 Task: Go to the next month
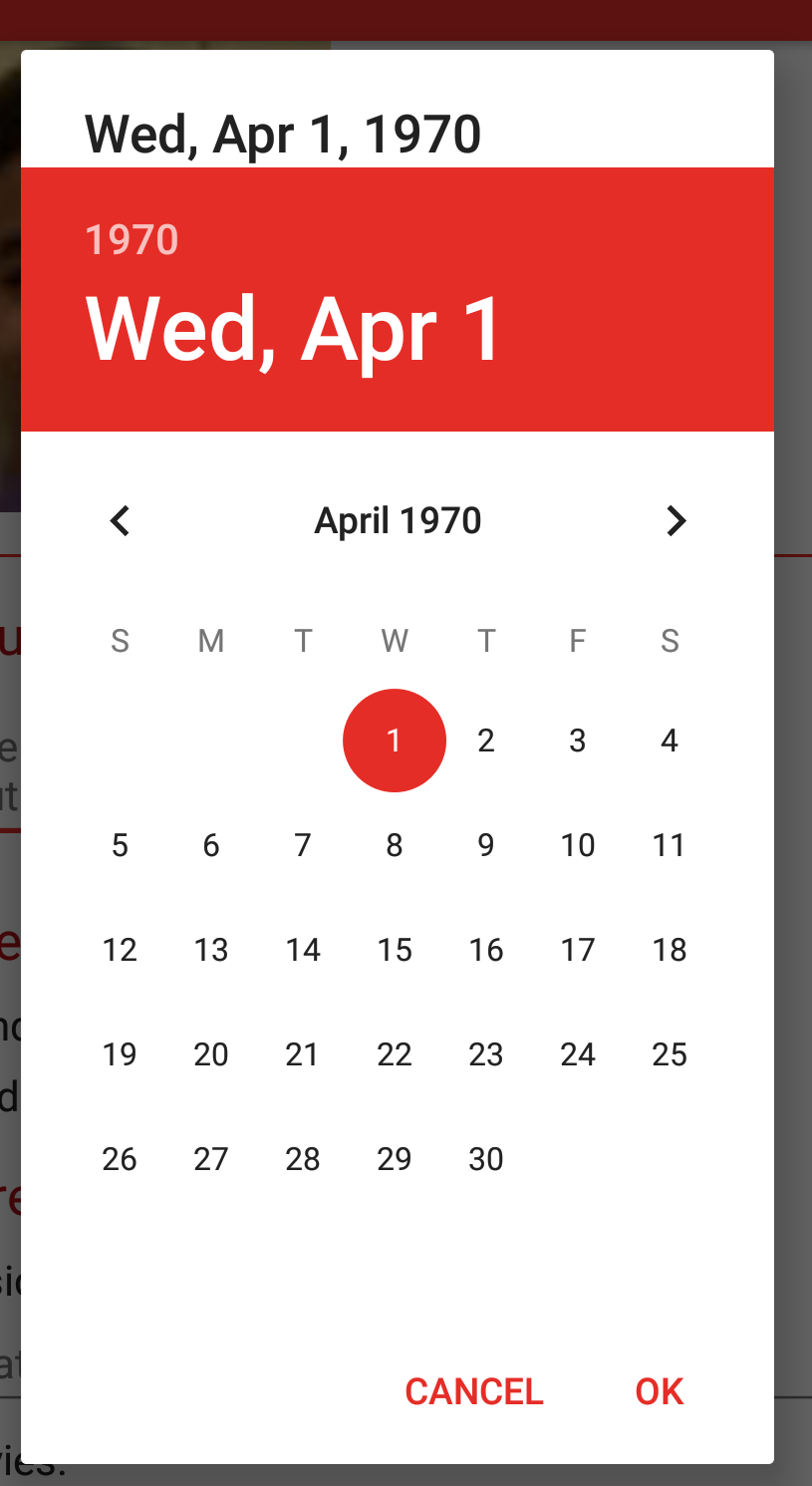tap(676, 520)
